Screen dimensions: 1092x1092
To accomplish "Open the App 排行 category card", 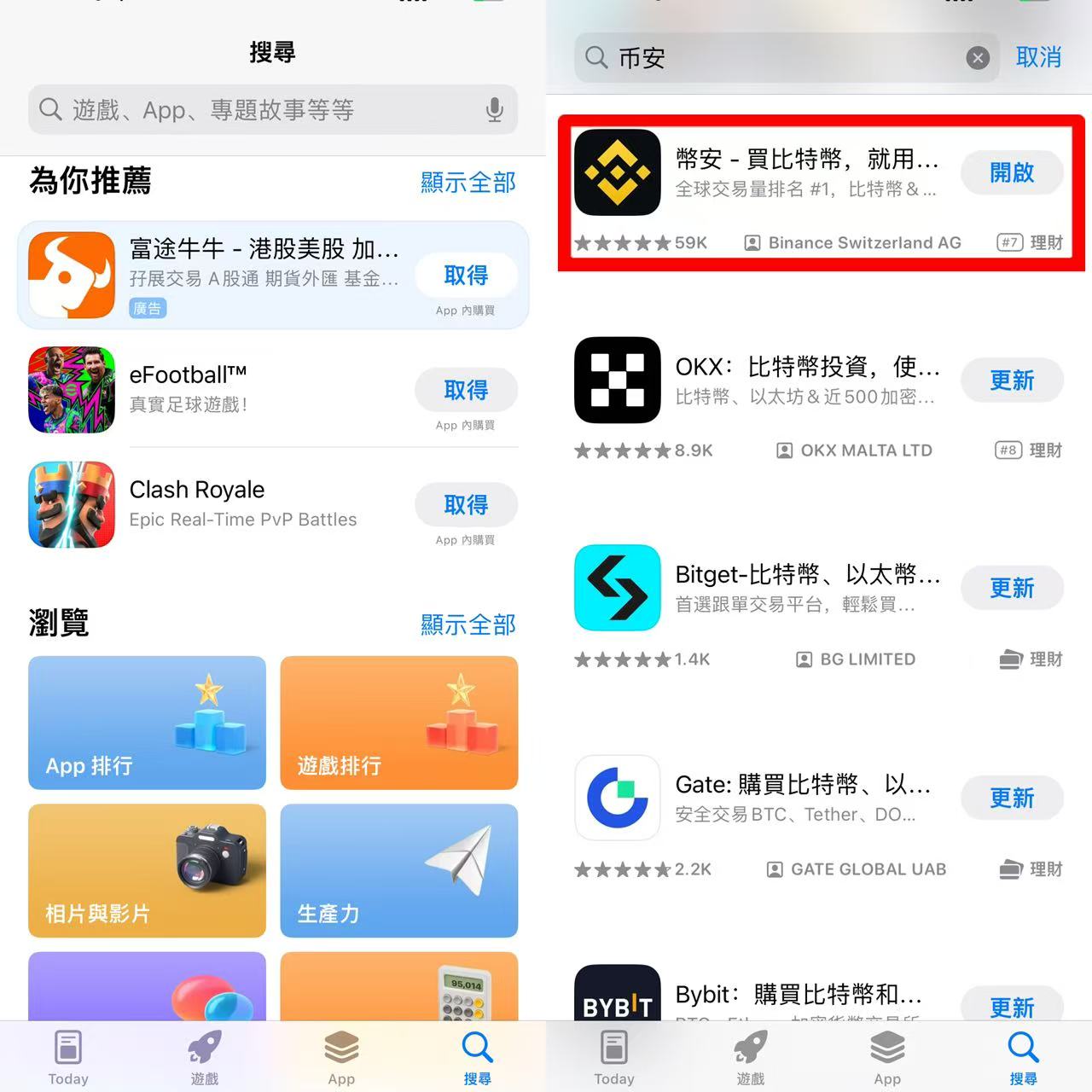I will (x=147, y=723).
